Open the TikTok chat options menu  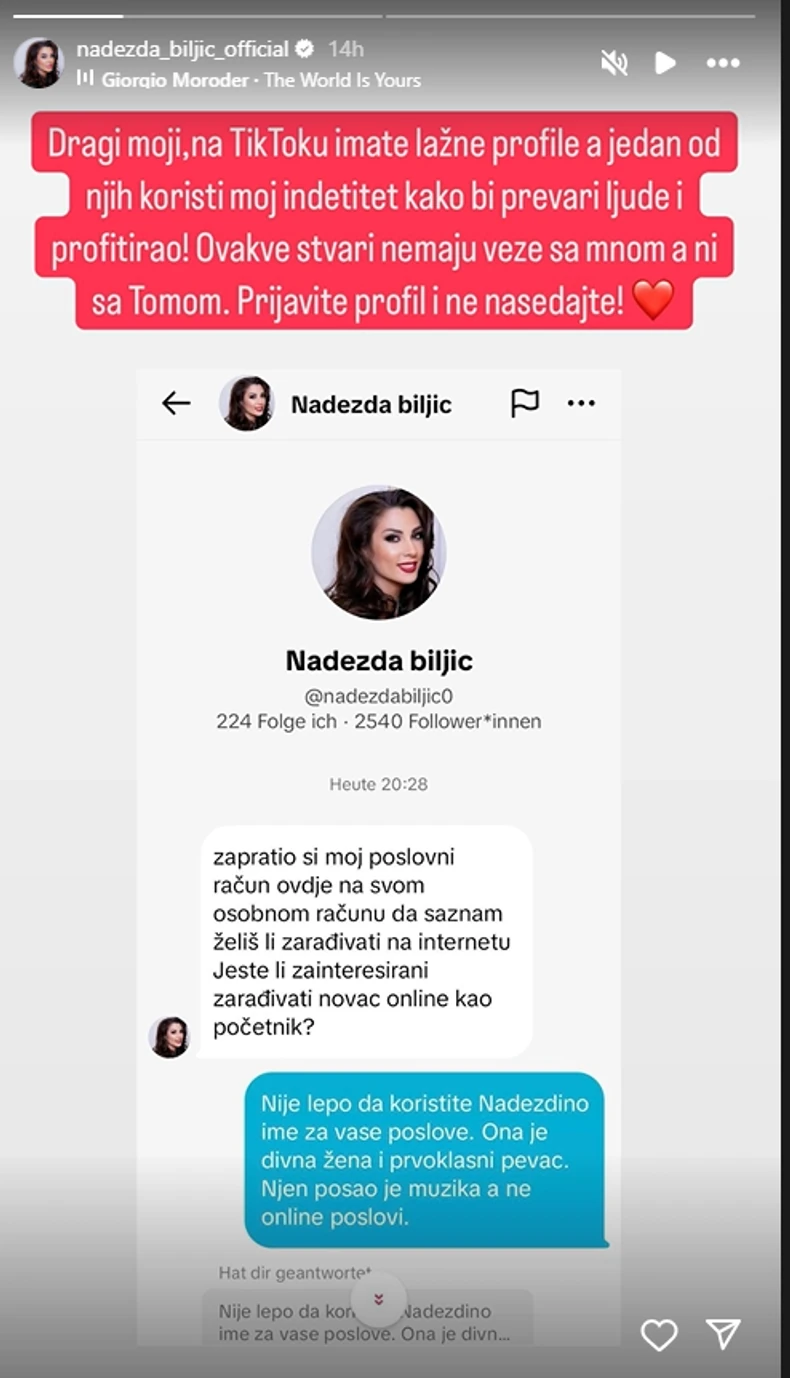tap(581, 403)
